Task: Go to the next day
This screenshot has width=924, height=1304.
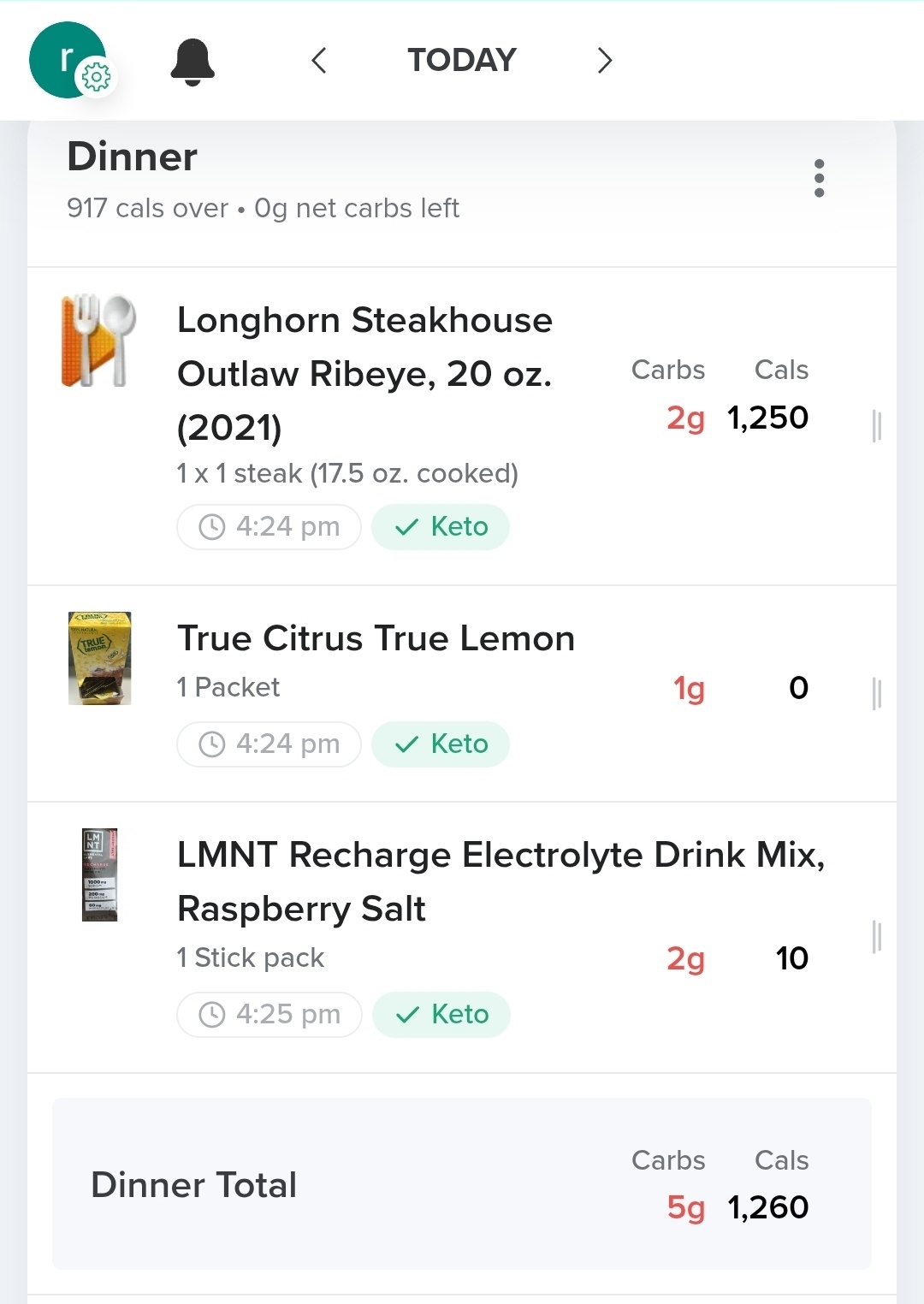Action: point(605,61)
